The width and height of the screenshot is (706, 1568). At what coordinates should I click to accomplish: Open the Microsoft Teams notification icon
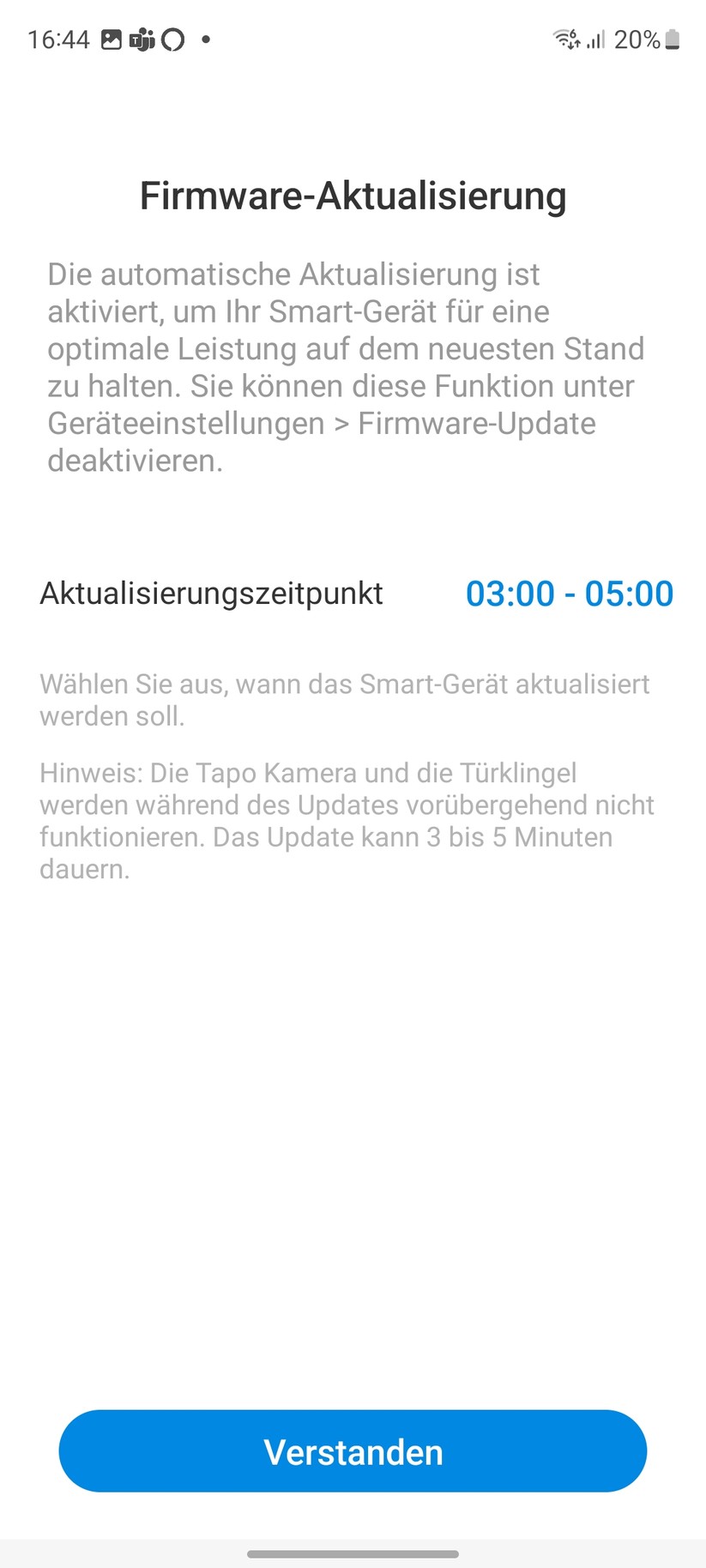pos(142,39)
